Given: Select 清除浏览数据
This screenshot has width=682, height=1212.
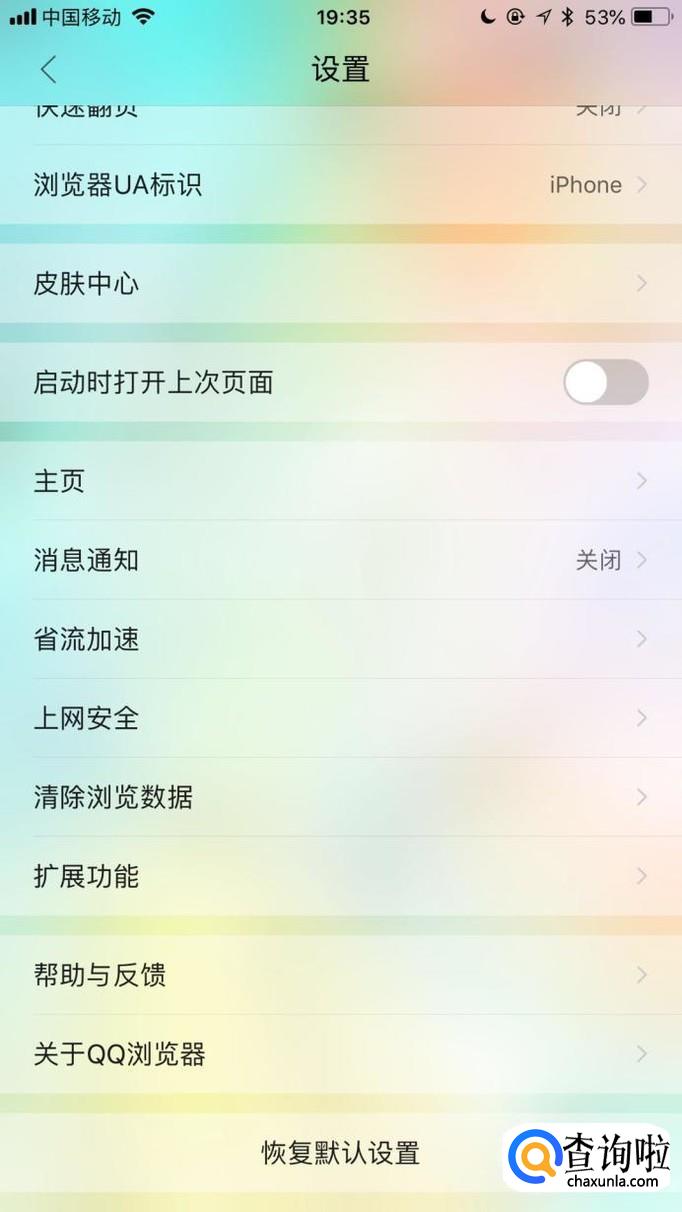Looking at the screenshot, I should click(x=340, y=797).
